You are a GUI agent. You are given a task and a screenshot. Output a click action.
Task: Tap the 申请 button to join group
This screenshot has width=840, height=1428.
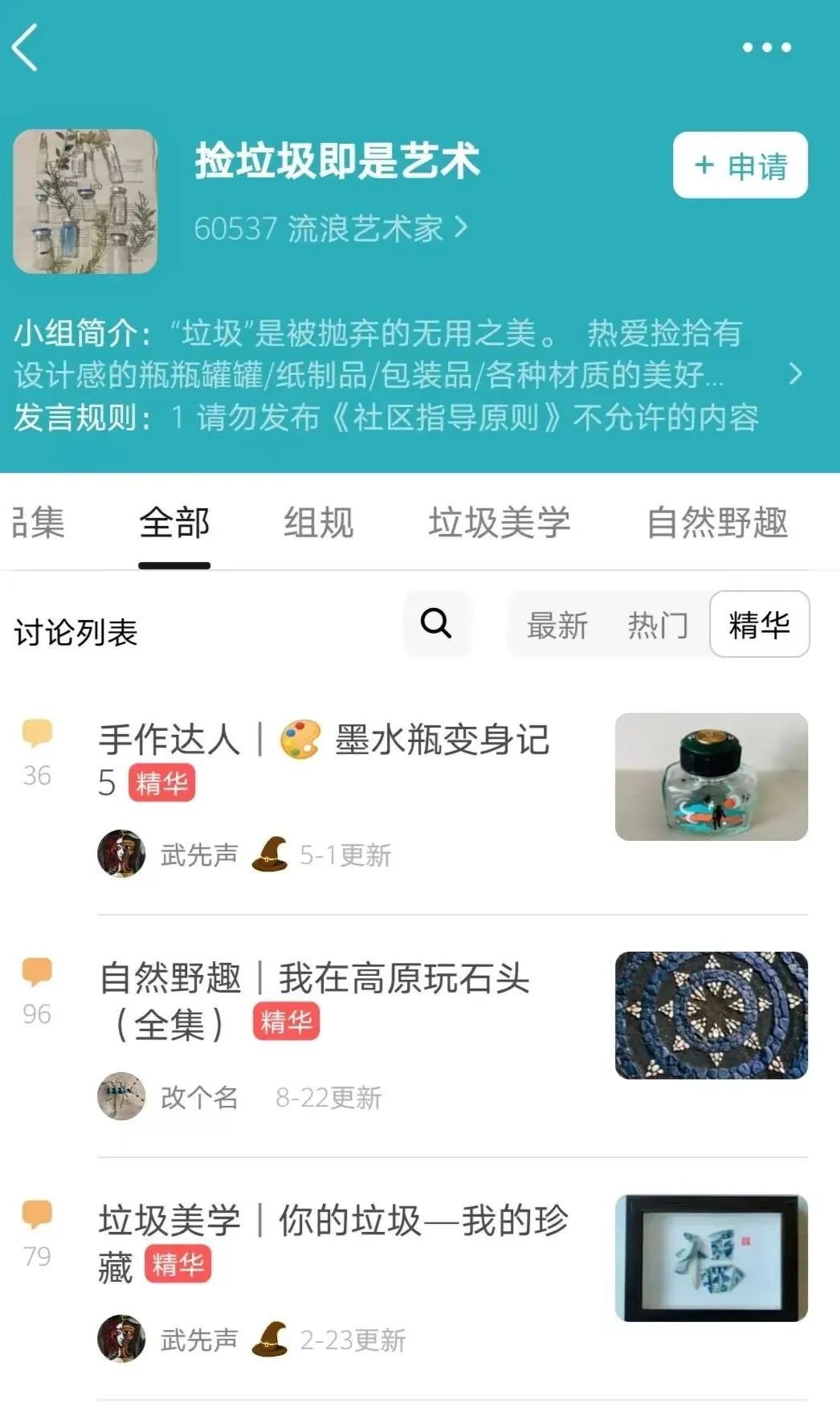(740, 165)
